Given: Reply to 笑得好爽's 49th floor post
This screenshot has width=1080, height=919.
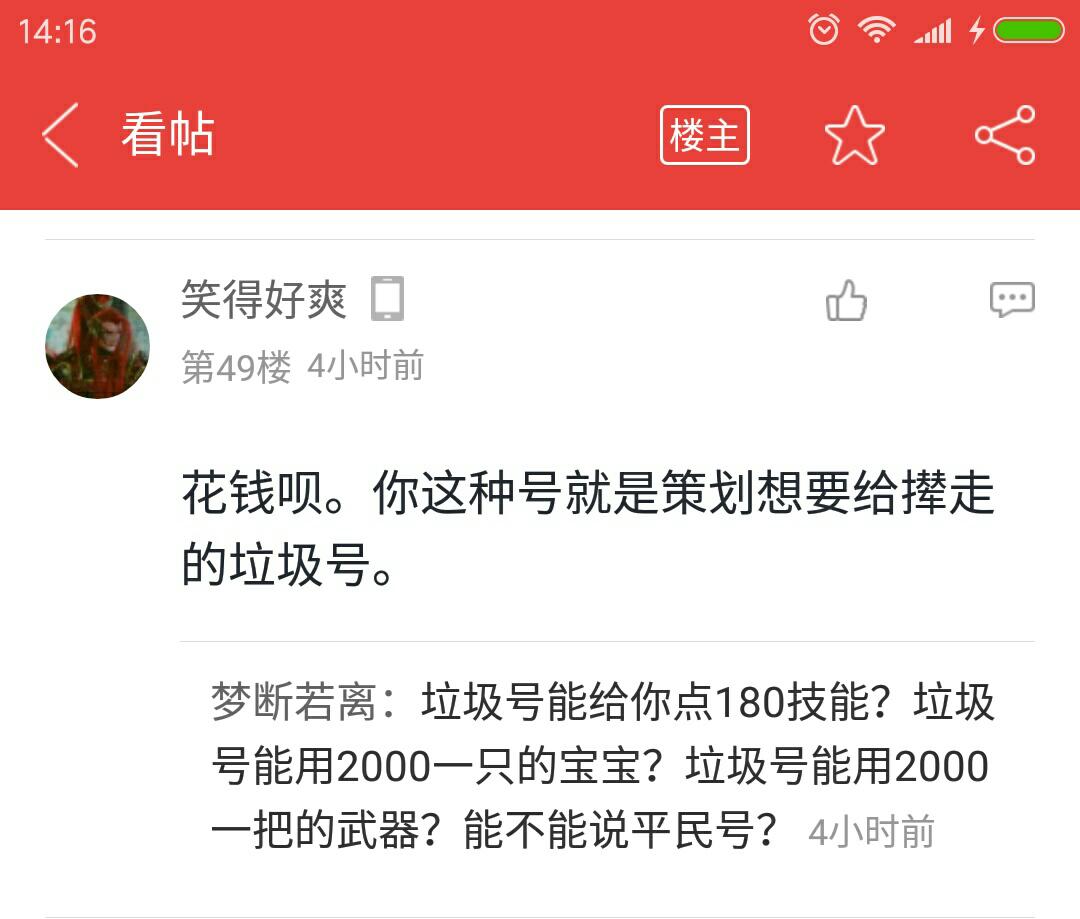Looking at the screenshot, I should pos(1011,300).
